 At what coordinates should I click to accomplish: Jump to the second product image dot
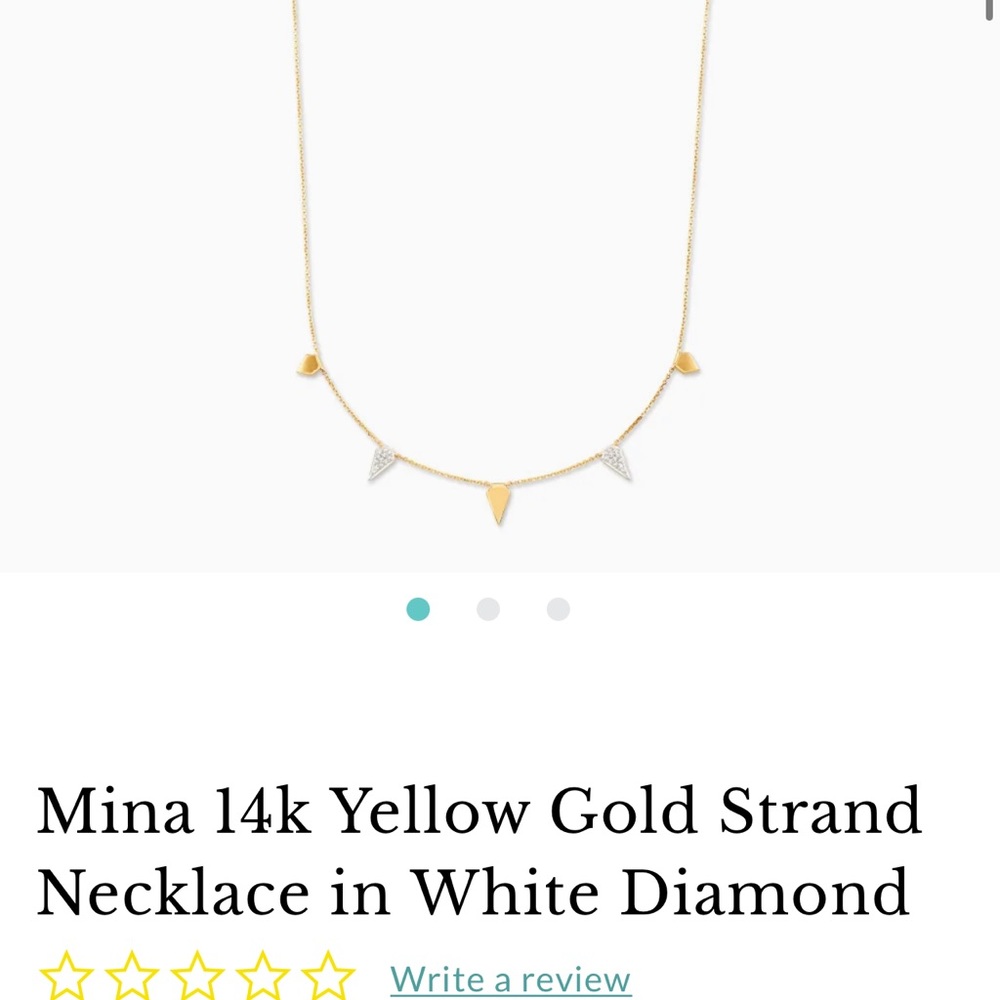click(x=488, y=609)
